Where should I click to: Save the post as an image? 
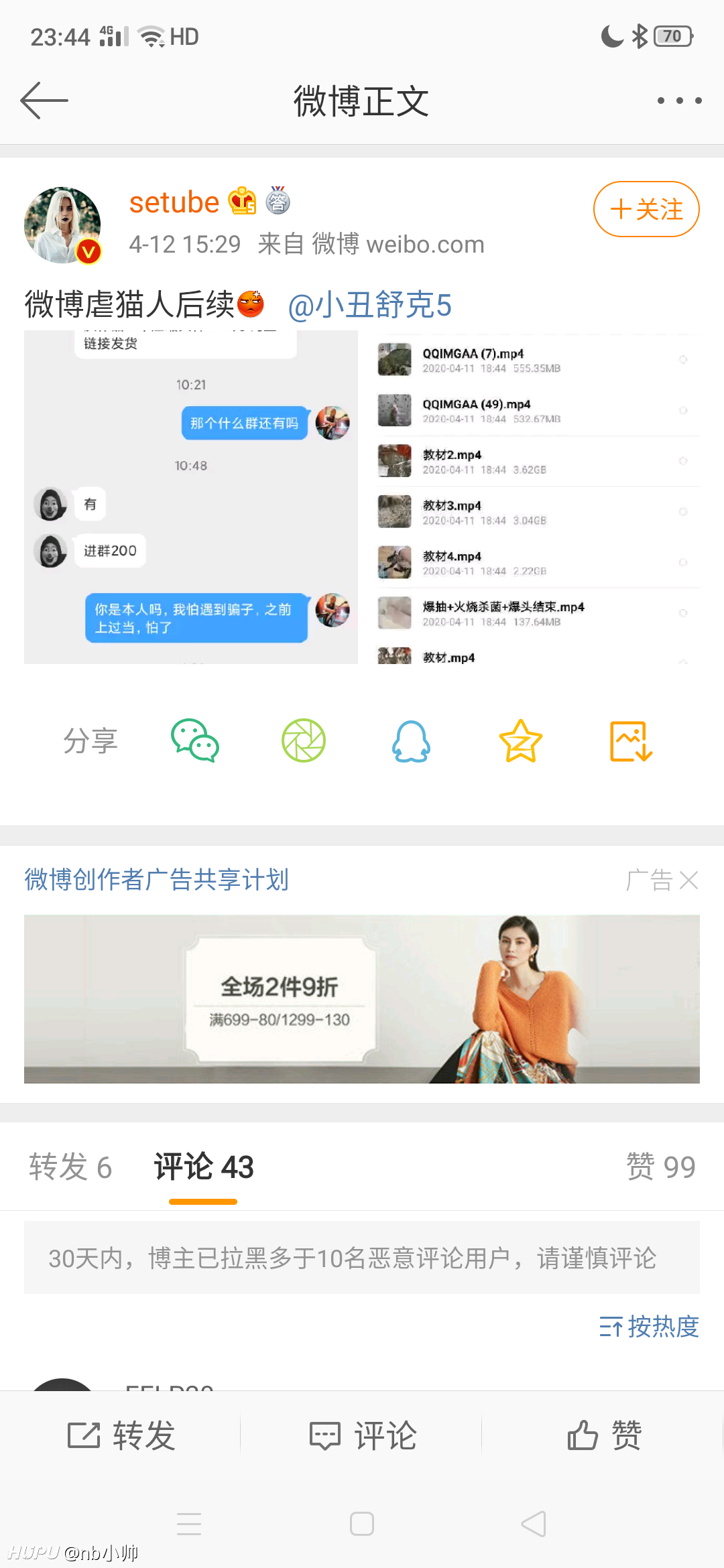point(631,741)
